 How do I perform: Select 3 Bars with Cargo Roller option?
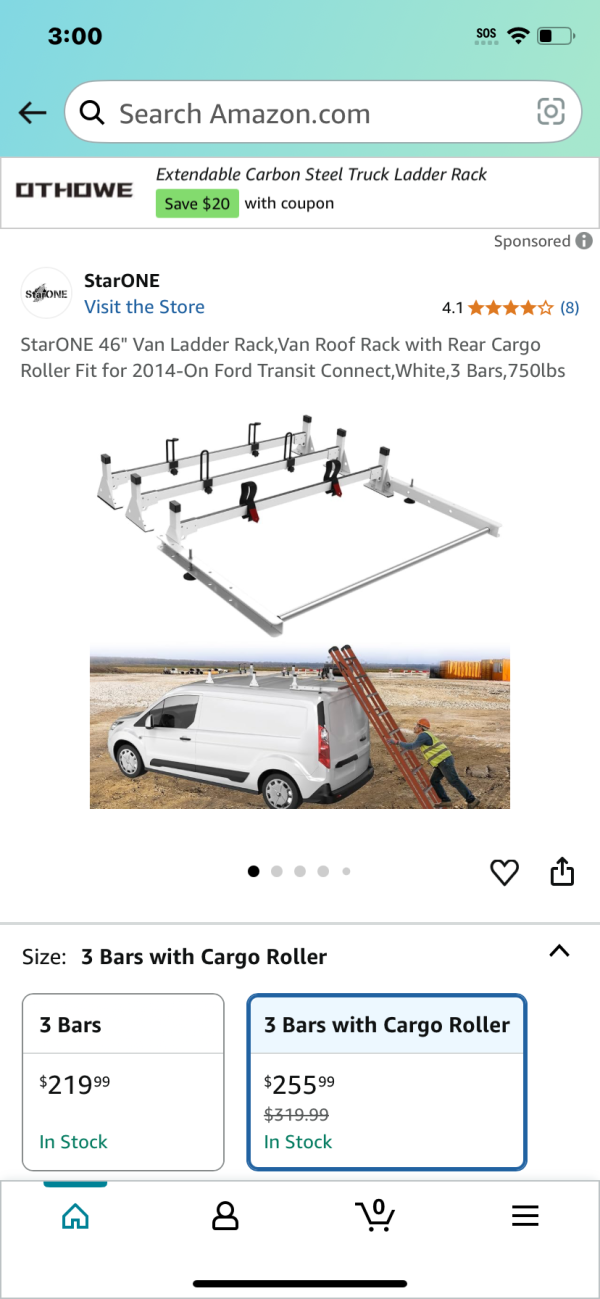point(386,1082)
